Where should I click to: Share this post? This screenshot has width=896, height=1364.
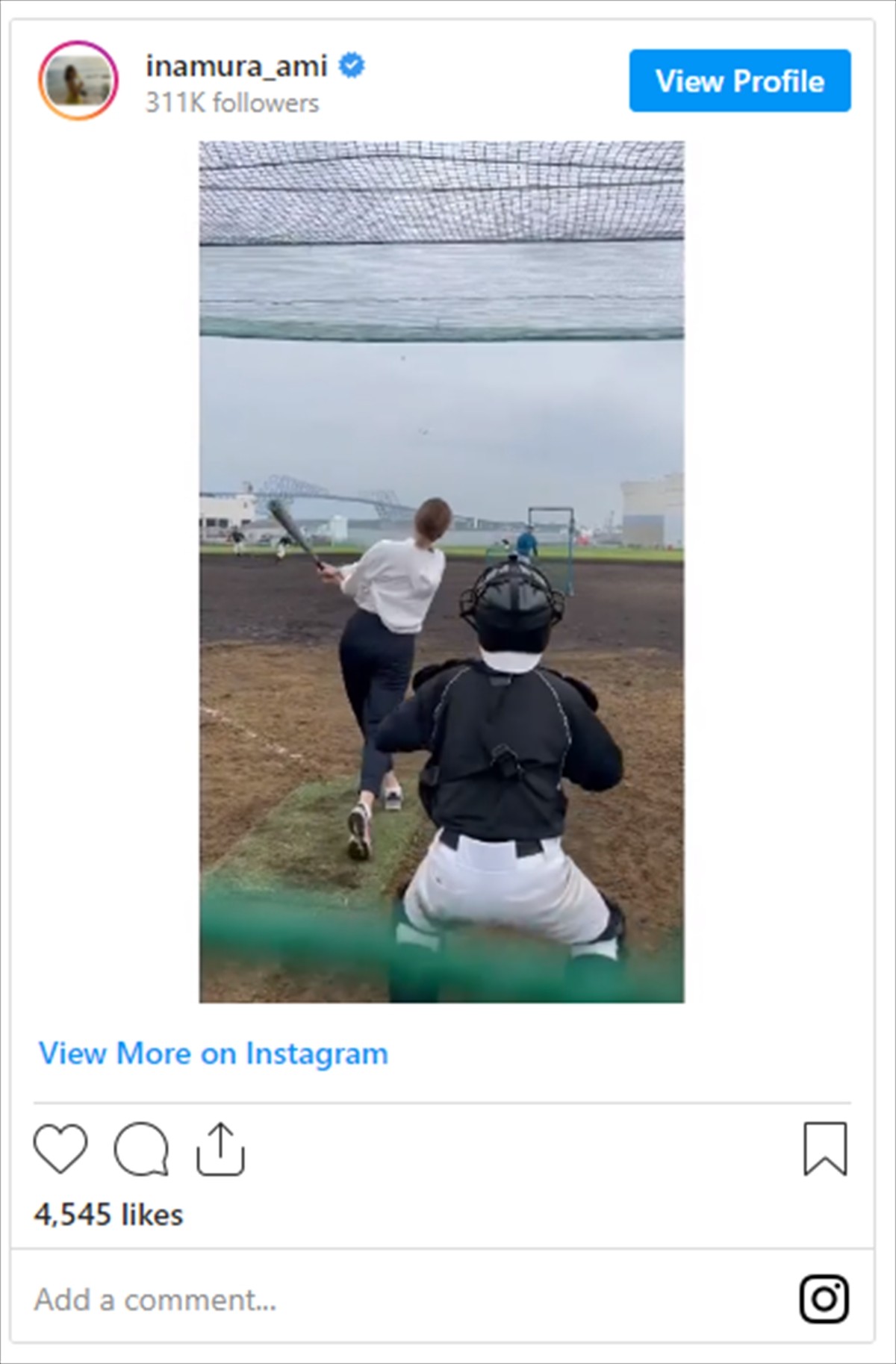[220, 1148]
